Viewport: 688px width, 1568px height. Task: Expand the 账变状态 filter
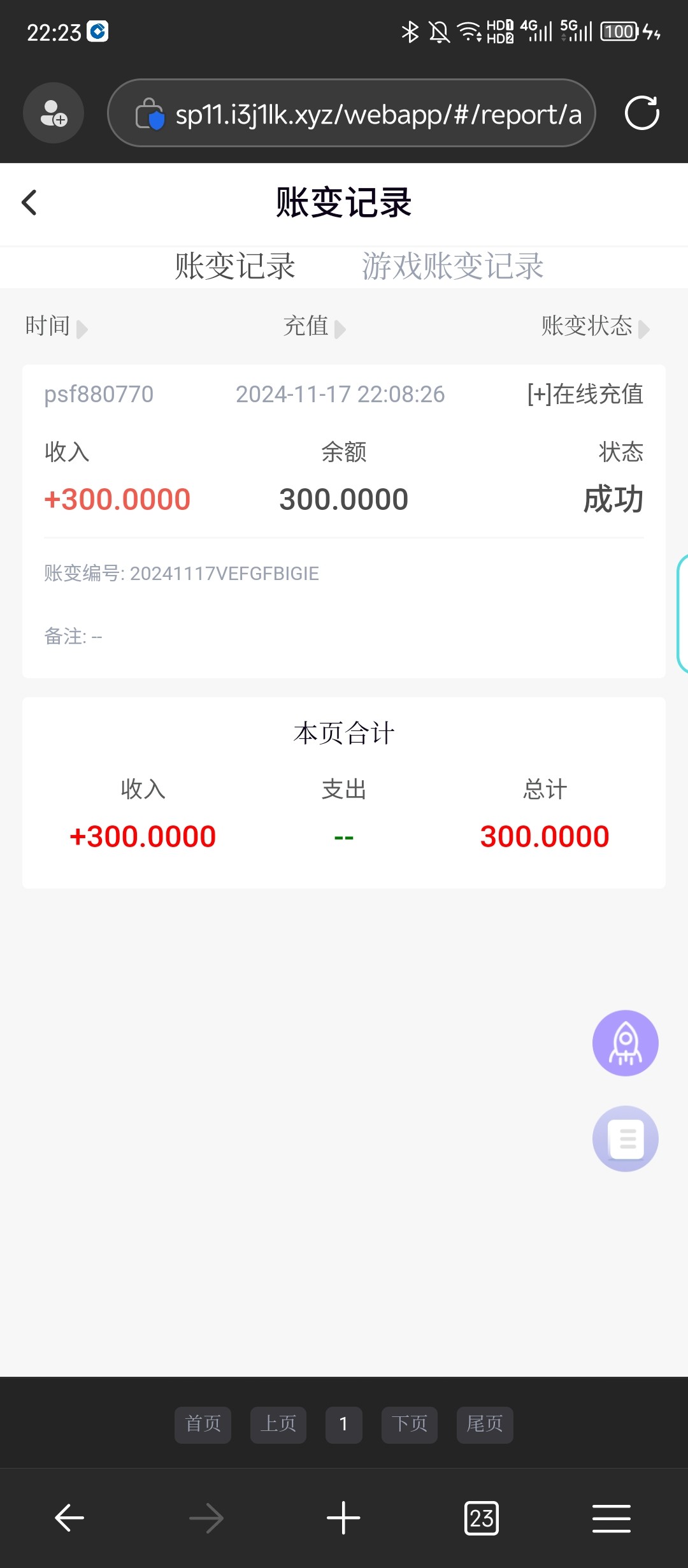click(596, 326)
